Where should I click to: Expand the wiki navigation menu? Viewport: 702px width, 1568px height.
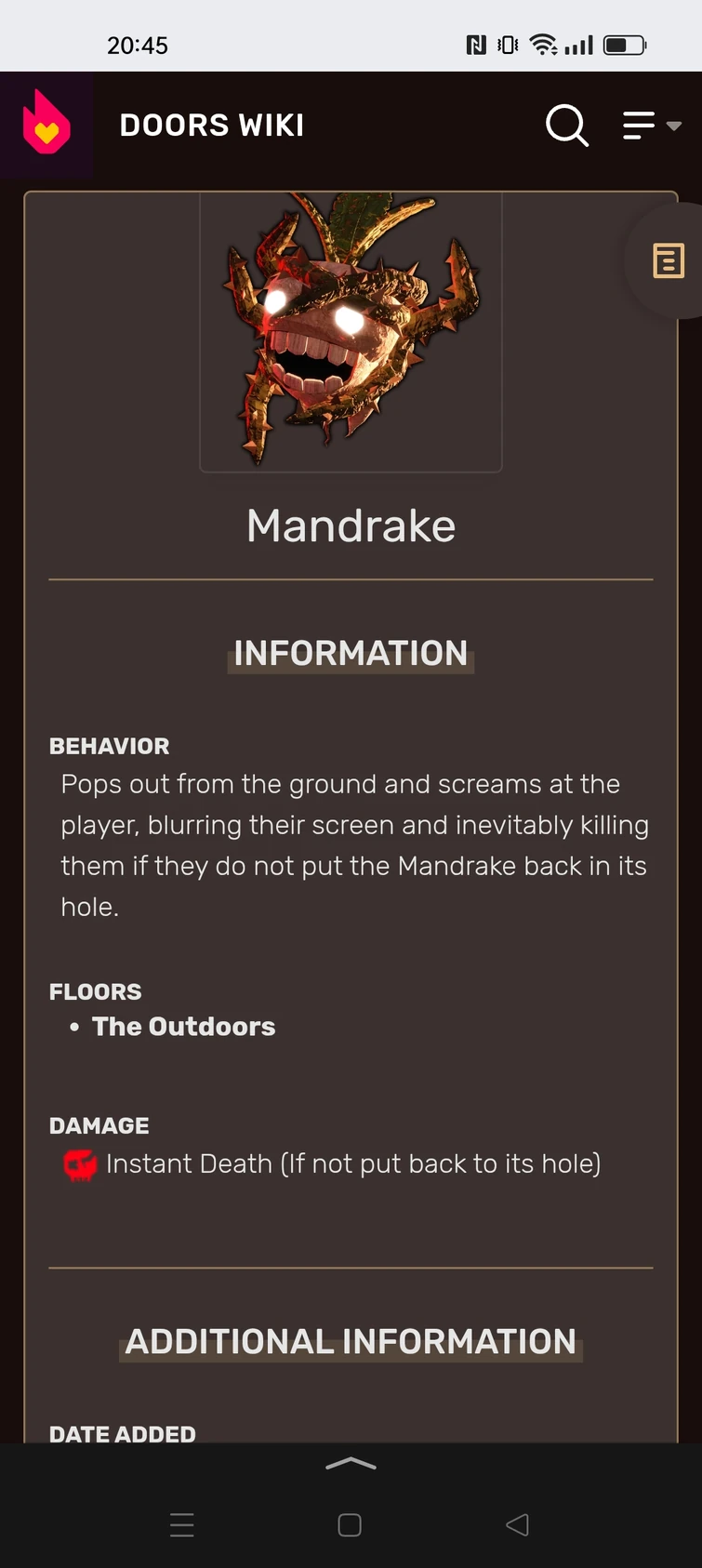coord(651,125)
